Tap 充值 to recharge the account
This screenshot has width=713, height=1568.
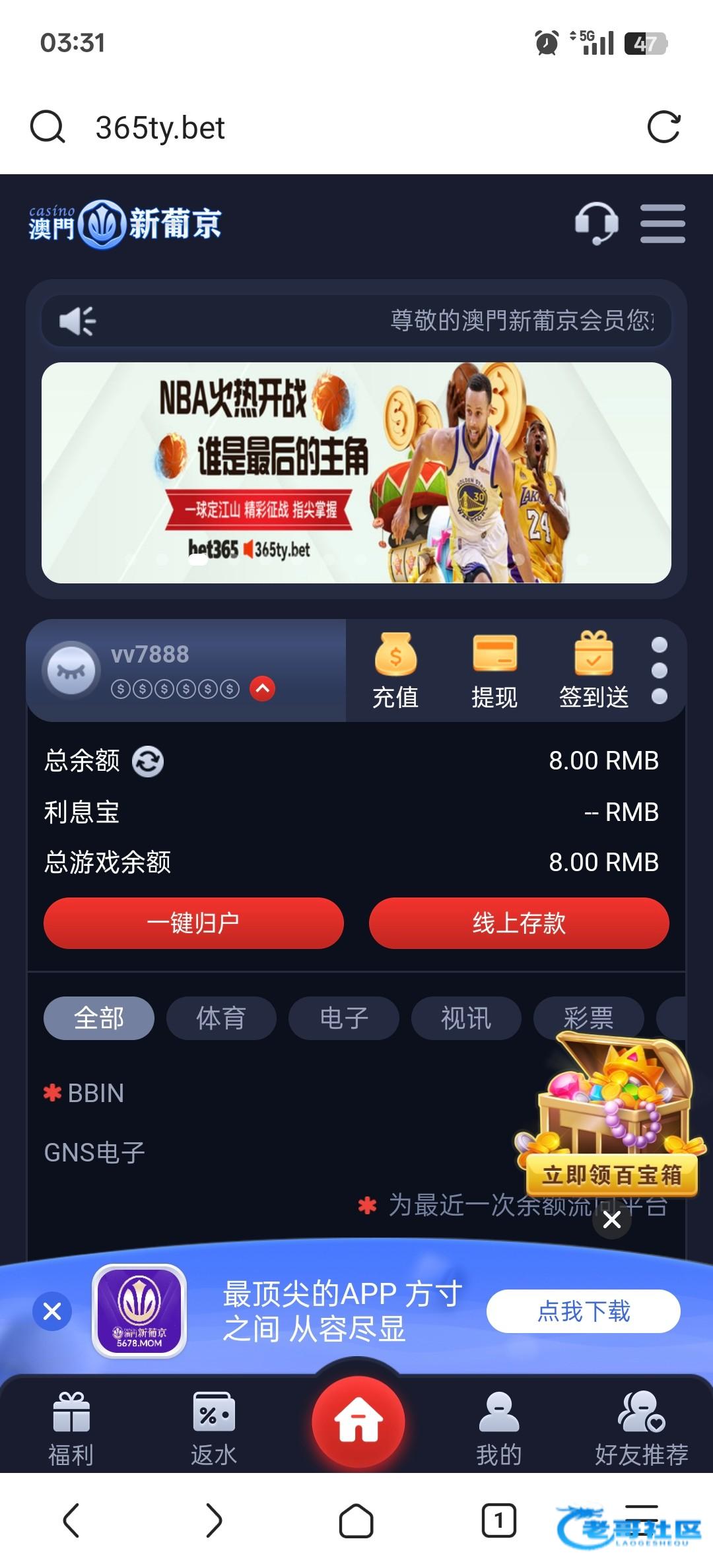pos(395,670)
